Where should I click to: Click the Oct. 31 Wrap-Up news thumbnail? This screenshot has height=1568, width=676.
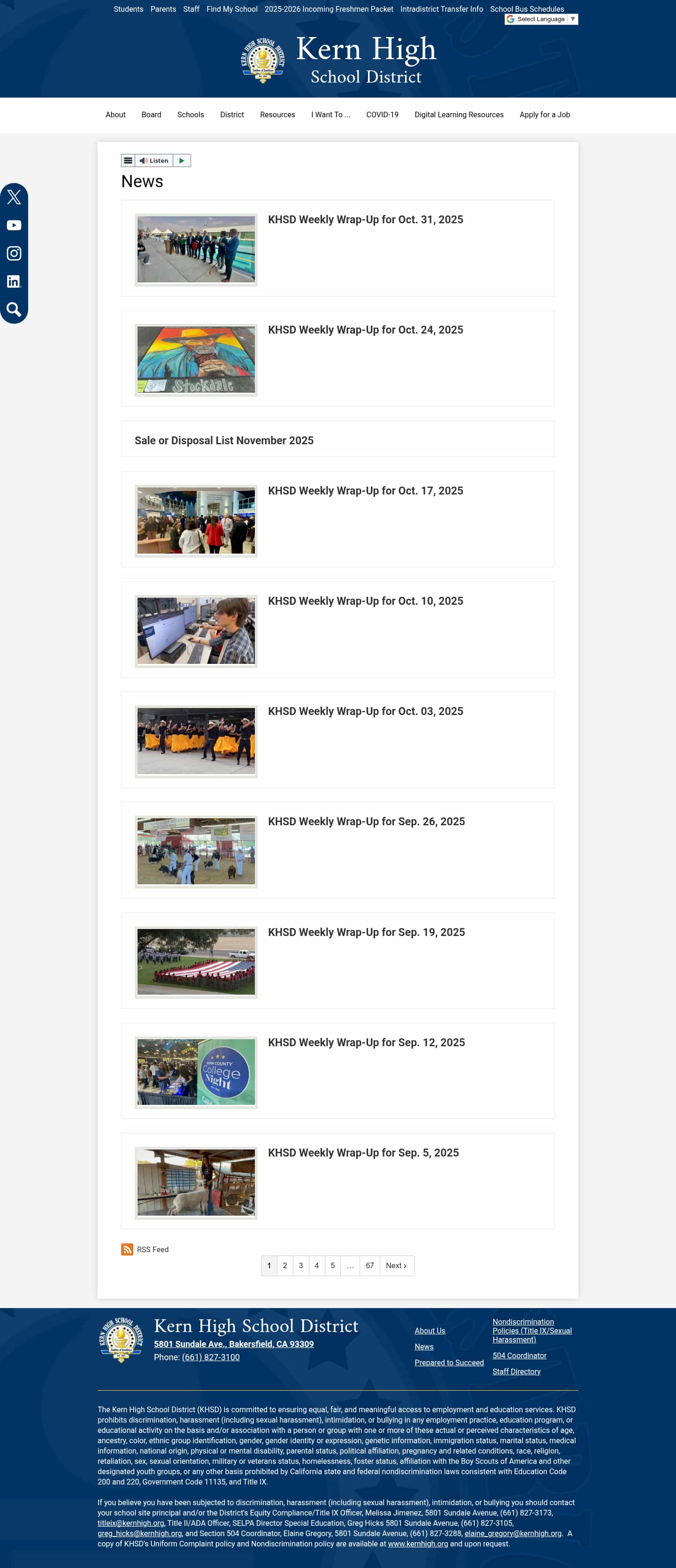(x=196, y=248)
